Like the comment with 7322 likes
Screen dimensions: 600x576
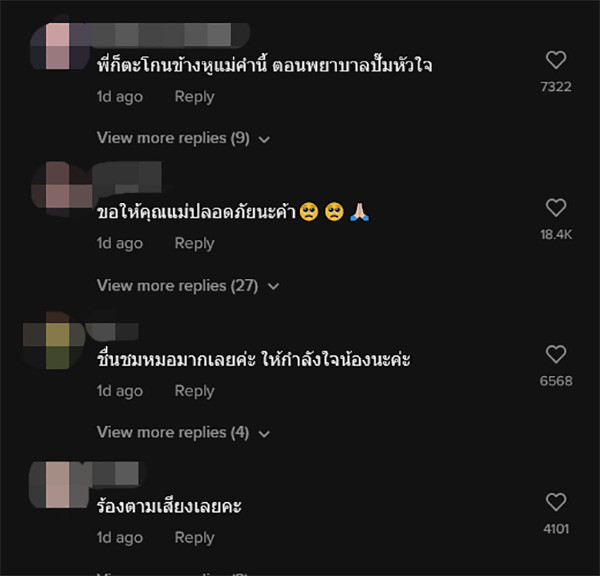pos(555,60)
